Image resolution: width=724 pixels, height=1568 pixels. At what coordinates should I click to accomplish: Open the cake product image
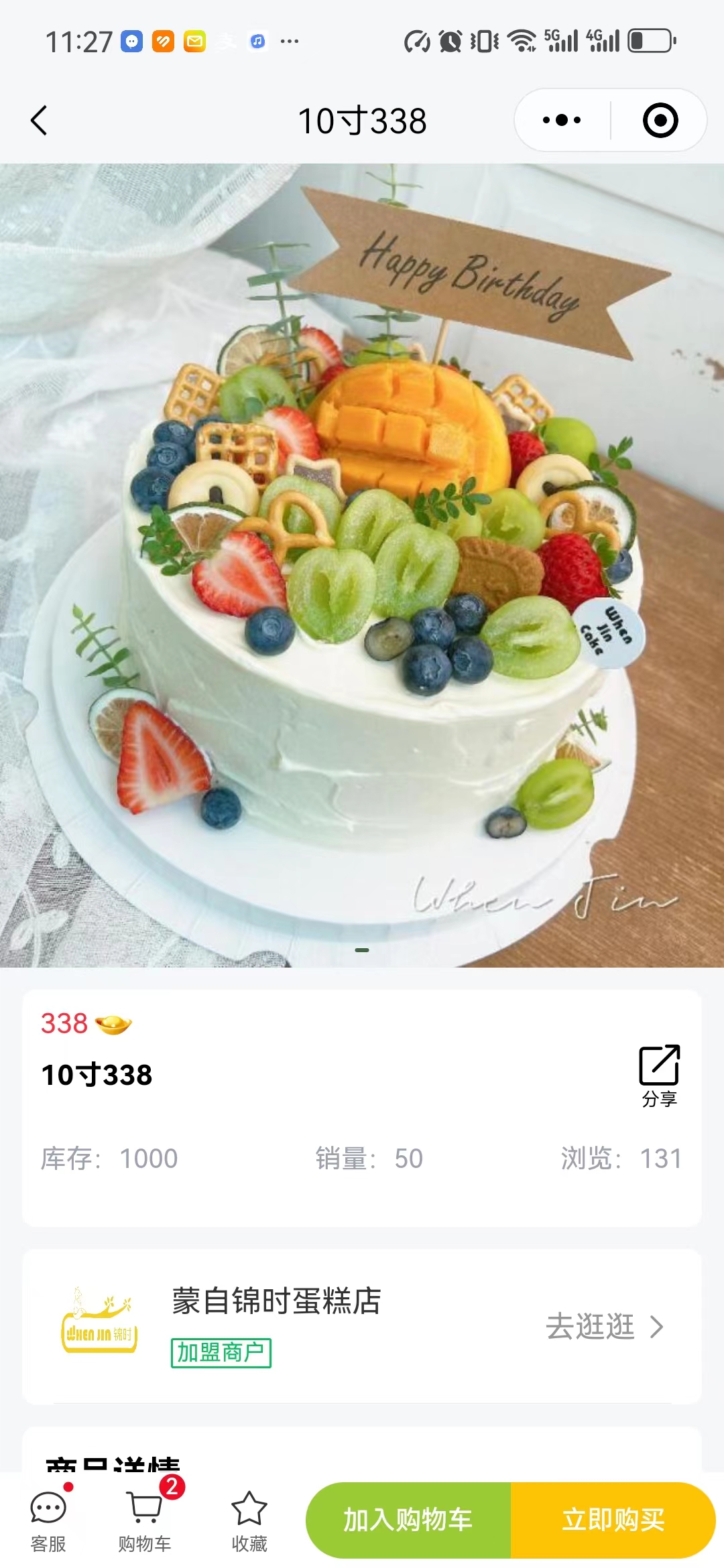(362, 564)
